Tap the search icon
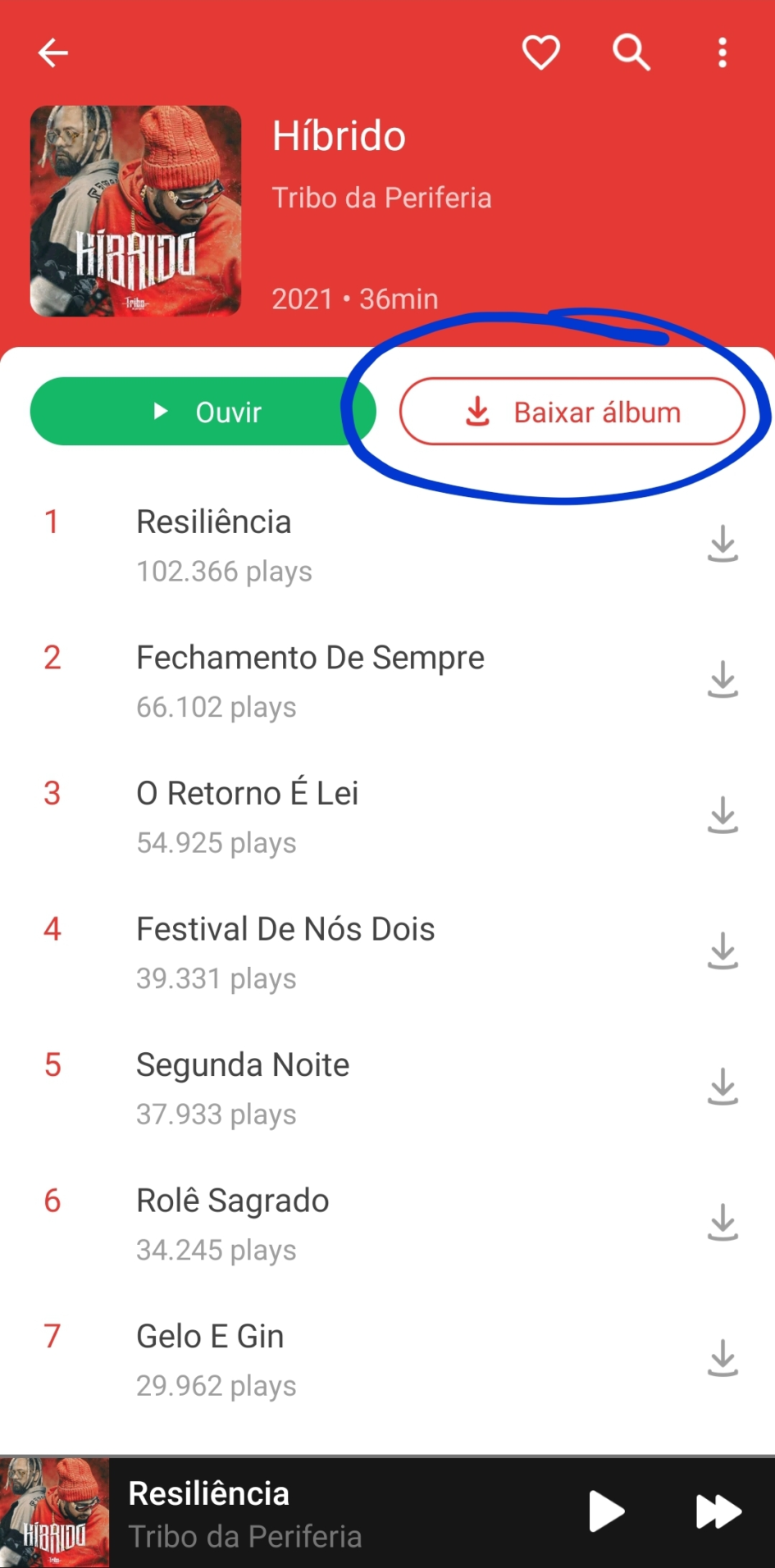The width and height of the screenshot is (775, 1568). coord(631,52)
